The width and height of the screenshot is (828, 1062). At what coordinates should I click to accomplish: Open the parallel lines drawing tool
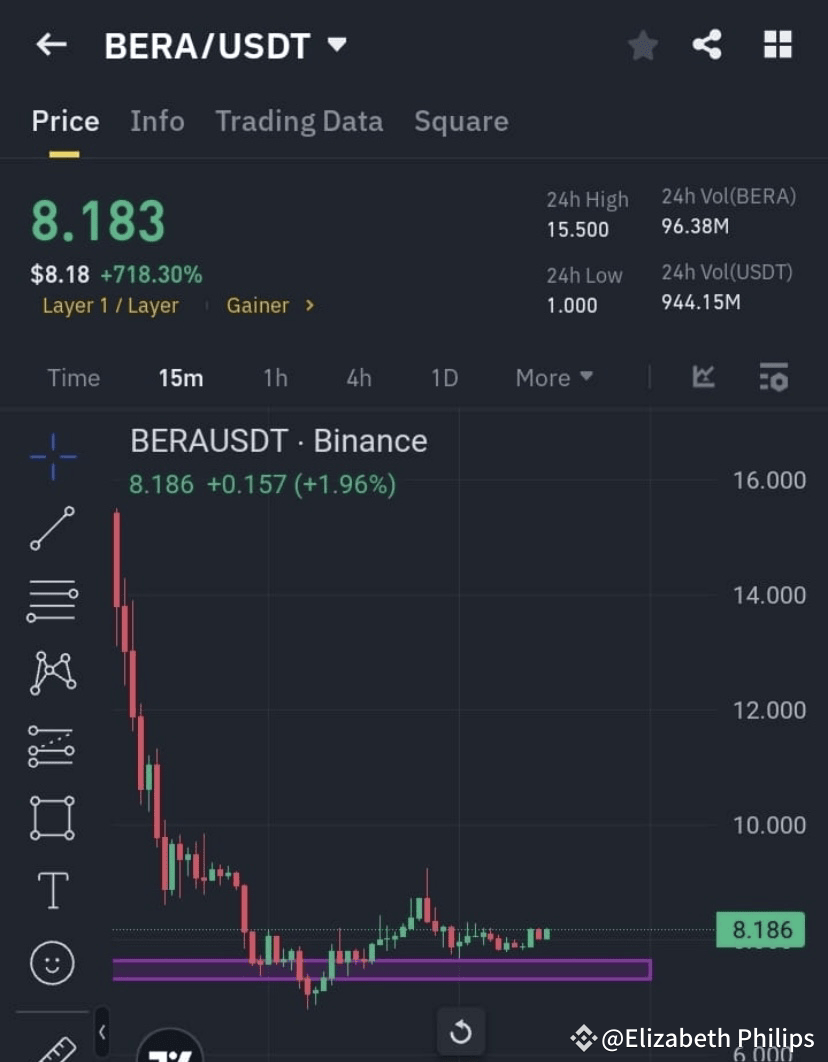tap(51, 600)
